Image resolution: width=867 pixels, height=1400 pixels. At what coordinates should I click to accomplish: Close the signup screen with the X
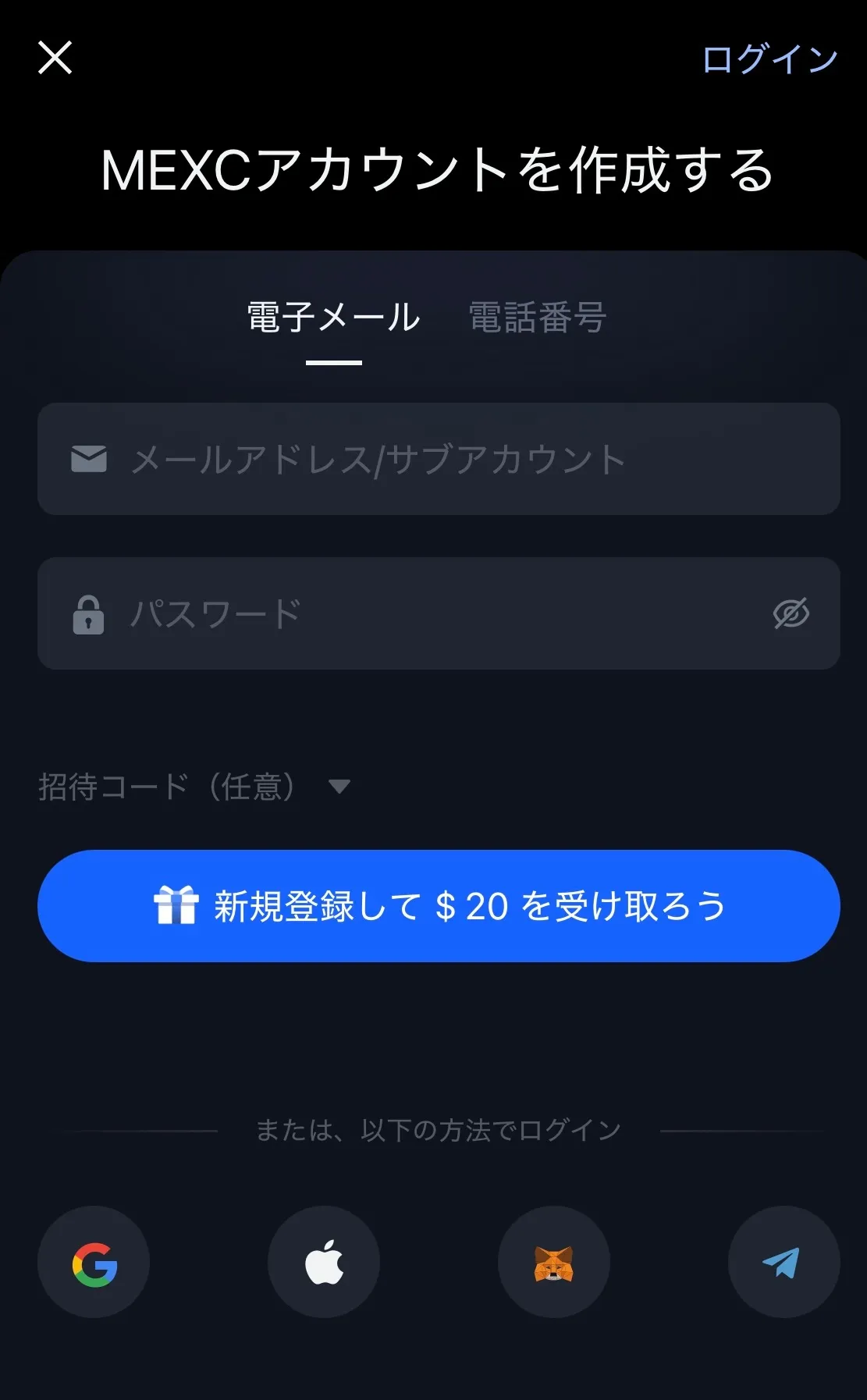pos(55,59)
